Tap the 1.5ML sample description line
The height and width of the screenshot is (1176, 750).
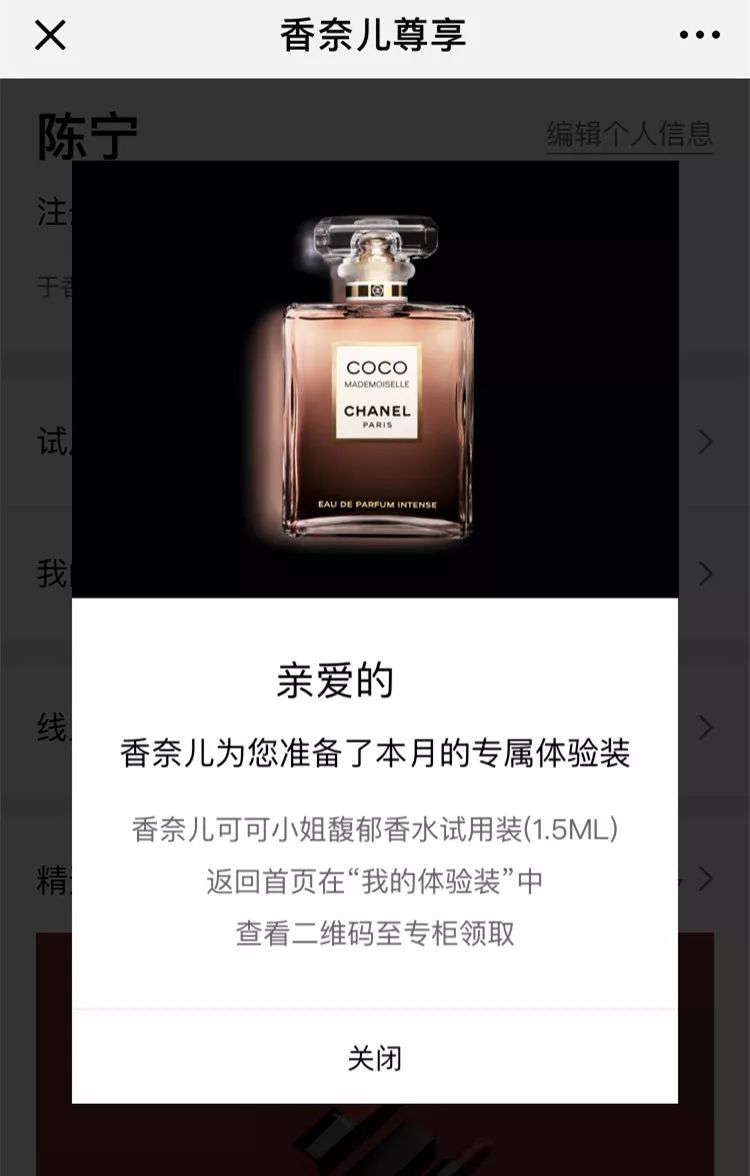375,826
